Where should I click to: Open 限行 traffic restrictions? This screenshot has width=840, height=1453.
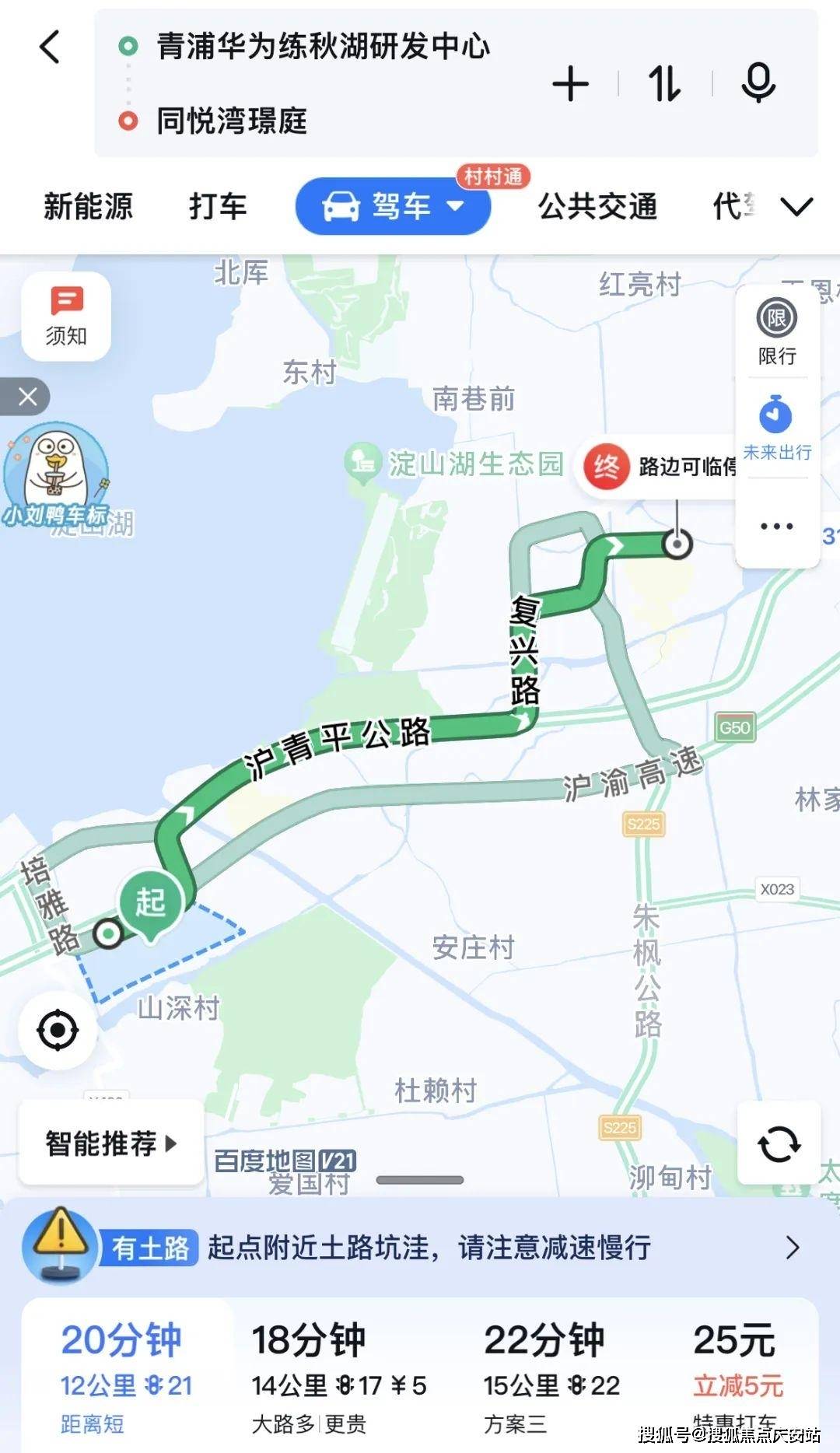tap(776, 331)
